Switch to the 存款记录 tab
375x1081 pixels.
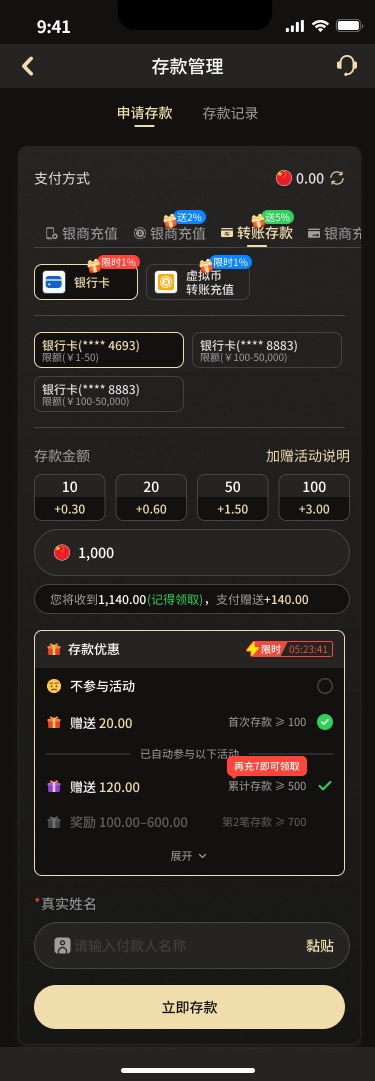point(230,113)
